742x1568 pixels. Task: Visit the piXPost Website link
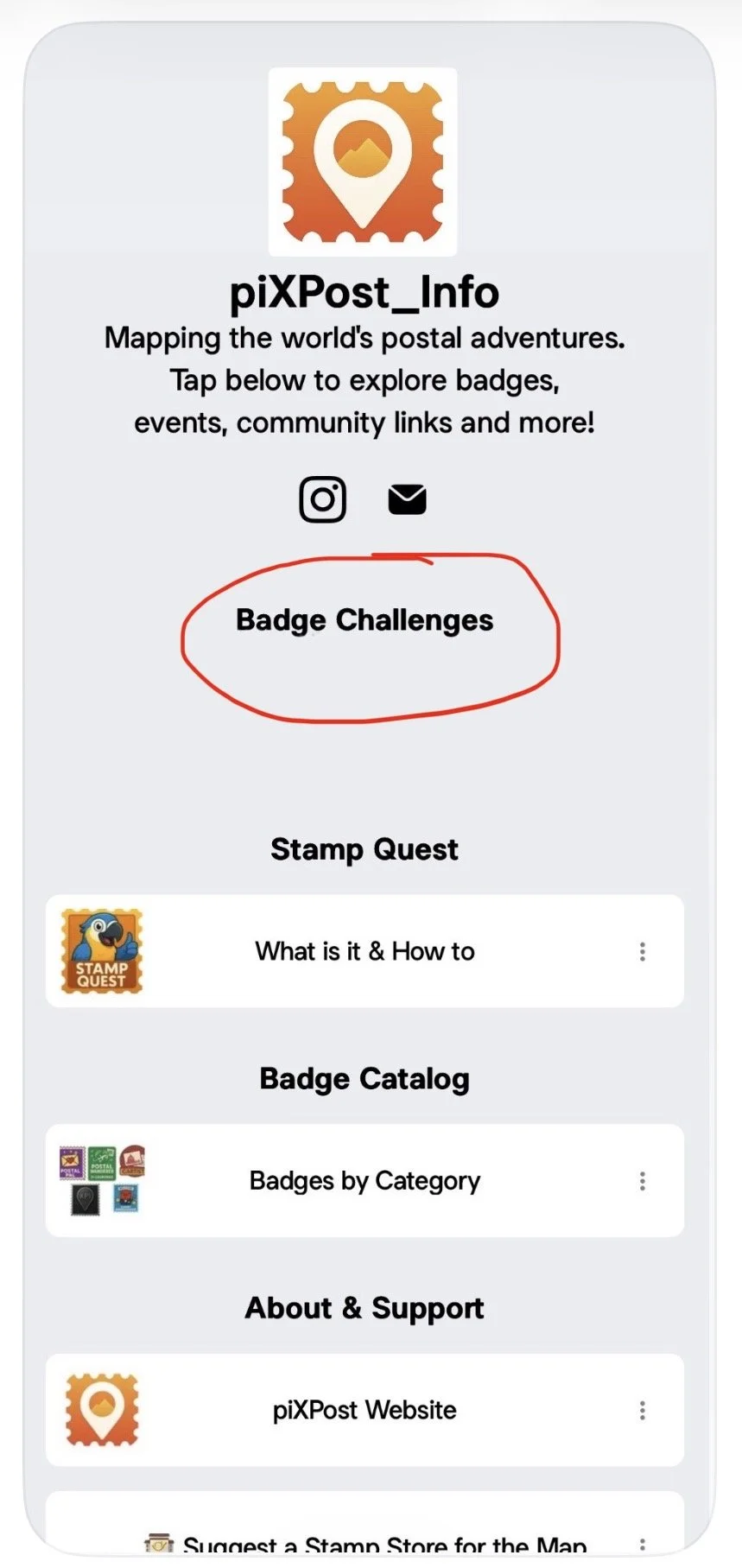365,1410
